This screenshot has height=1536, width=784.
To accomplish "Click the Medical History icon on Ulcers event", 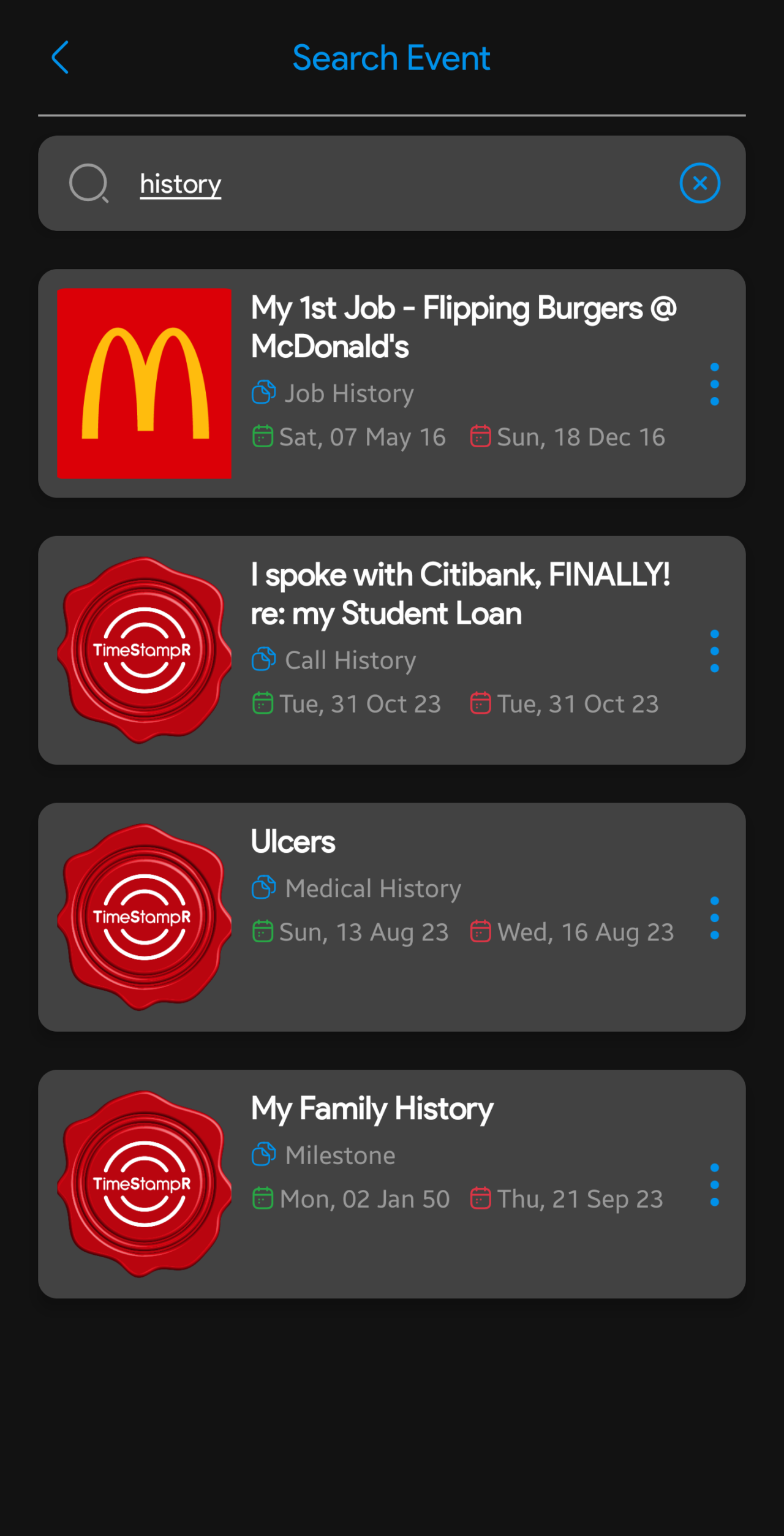I will 263,888.
